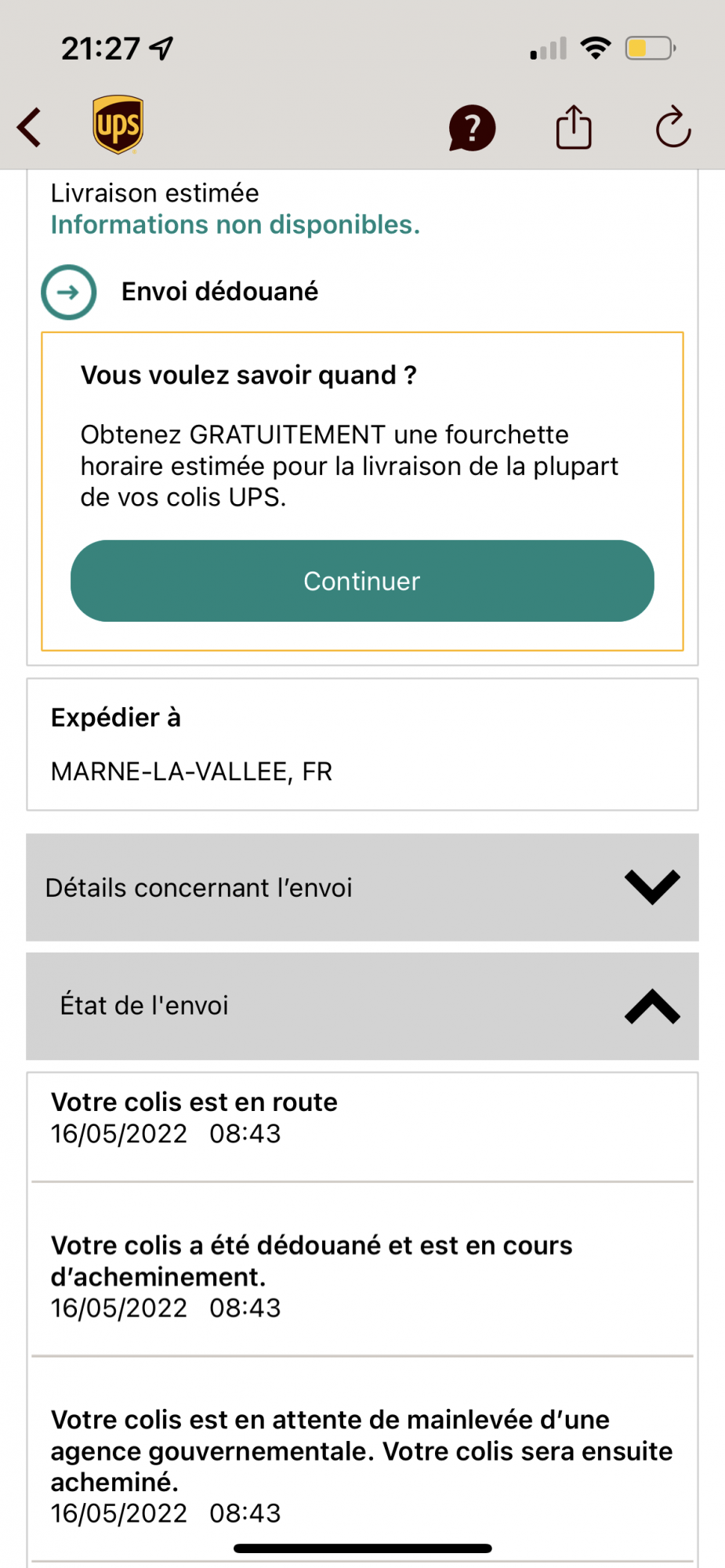Image resolution: width=725 pixels, height=1568 pixels.
Task: Expand Détails concernant l'envoi
Action: click(x=362, y=887)
